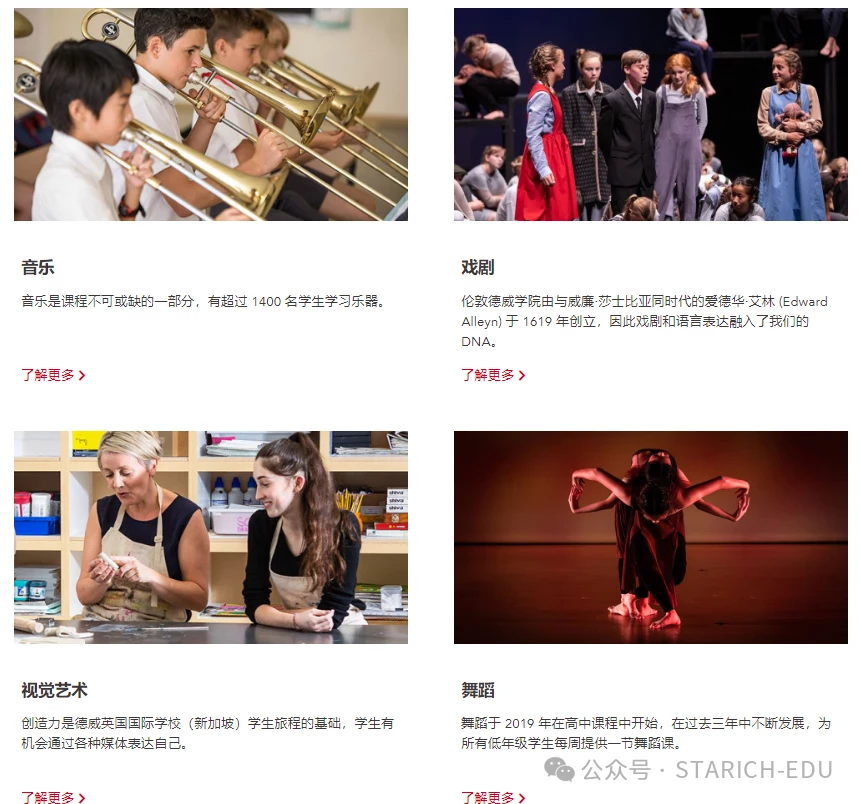The image size is (861, 804).
Task: Open the 音乐 trombone players card image
Action: [211, 115]
